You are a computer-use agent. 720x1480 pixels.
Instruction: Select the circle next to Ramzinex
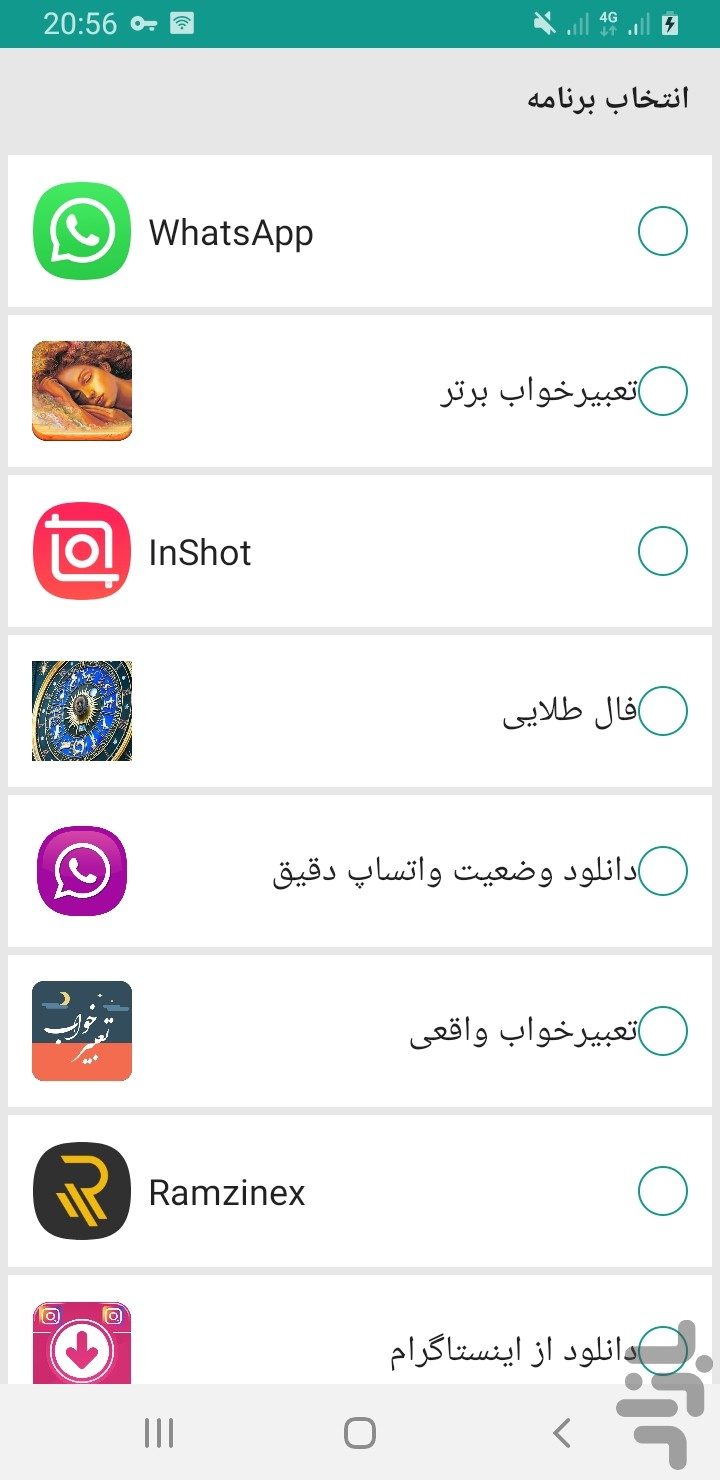(663, 1191)
